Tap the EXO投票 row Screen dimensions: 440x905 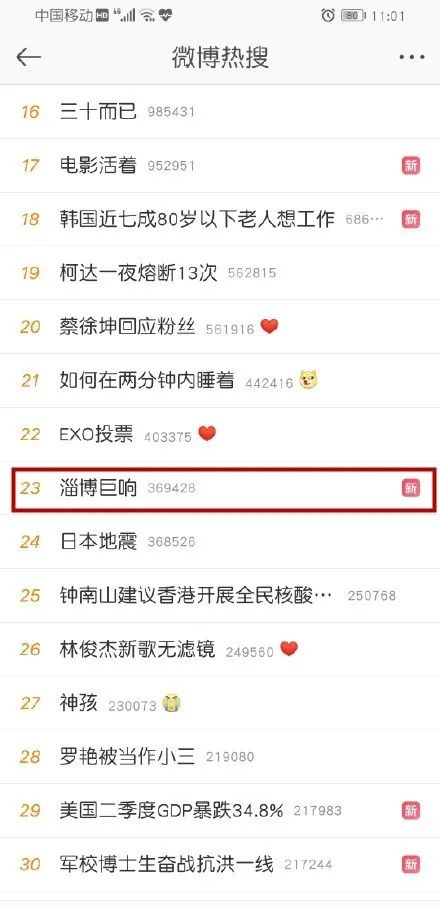(220, 434)
